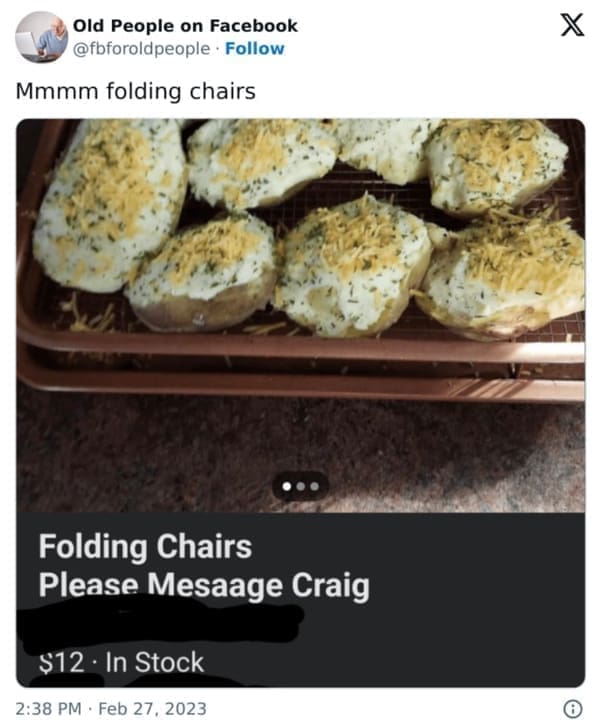This screenshot has height=726, width=600.
Task: Open the Feb 27, 2023 timestamp link
Action: (x=111, y=708)
